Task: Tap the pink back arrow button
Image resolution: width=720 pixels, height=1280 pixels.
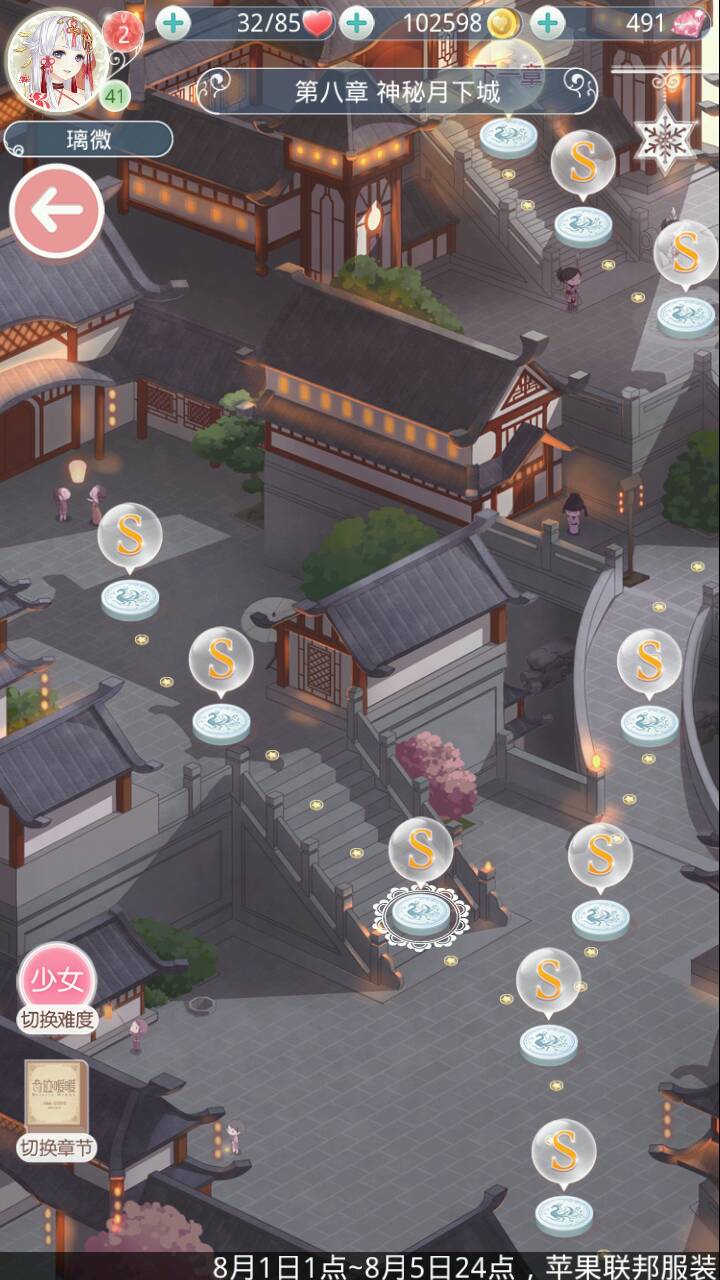Action: (56, 211)
